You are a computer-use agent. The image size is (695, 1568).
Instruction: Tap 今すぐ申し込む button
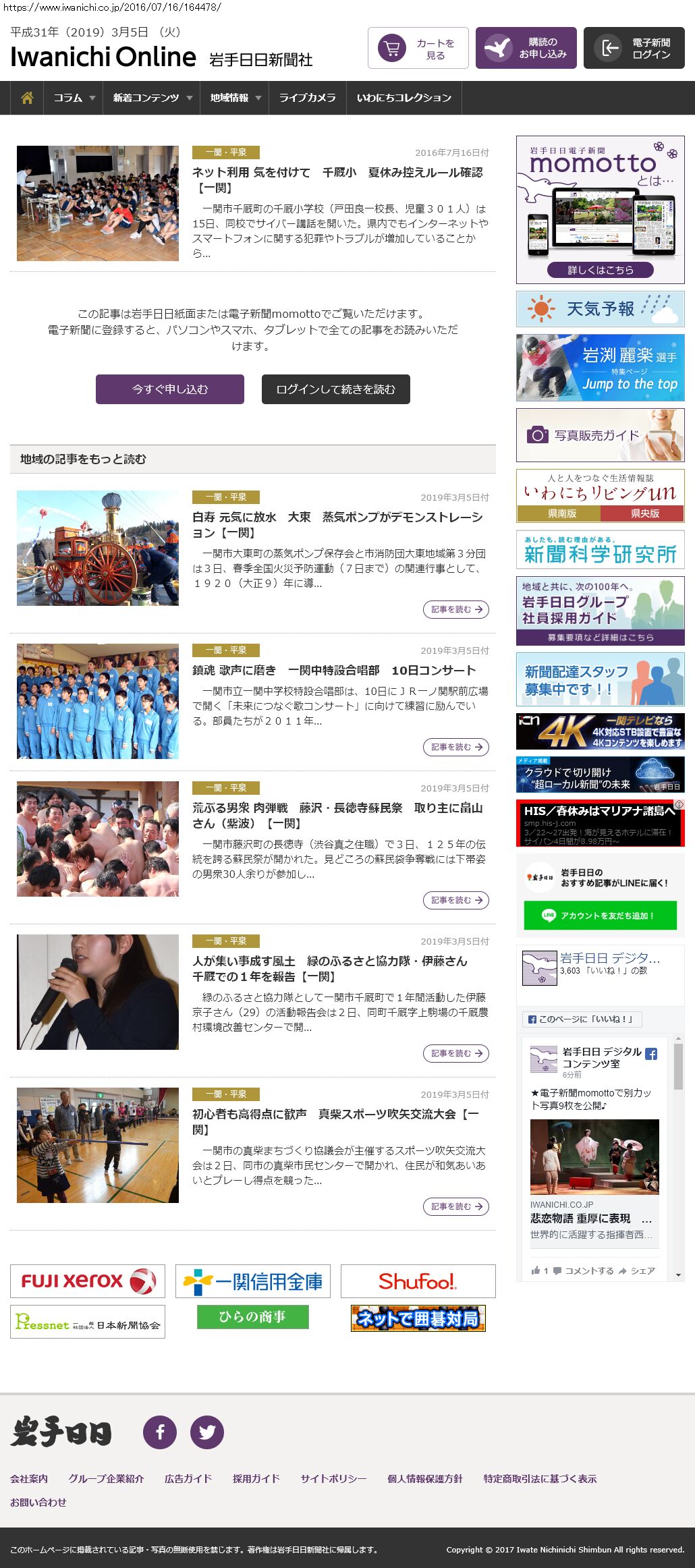(170, 389)
